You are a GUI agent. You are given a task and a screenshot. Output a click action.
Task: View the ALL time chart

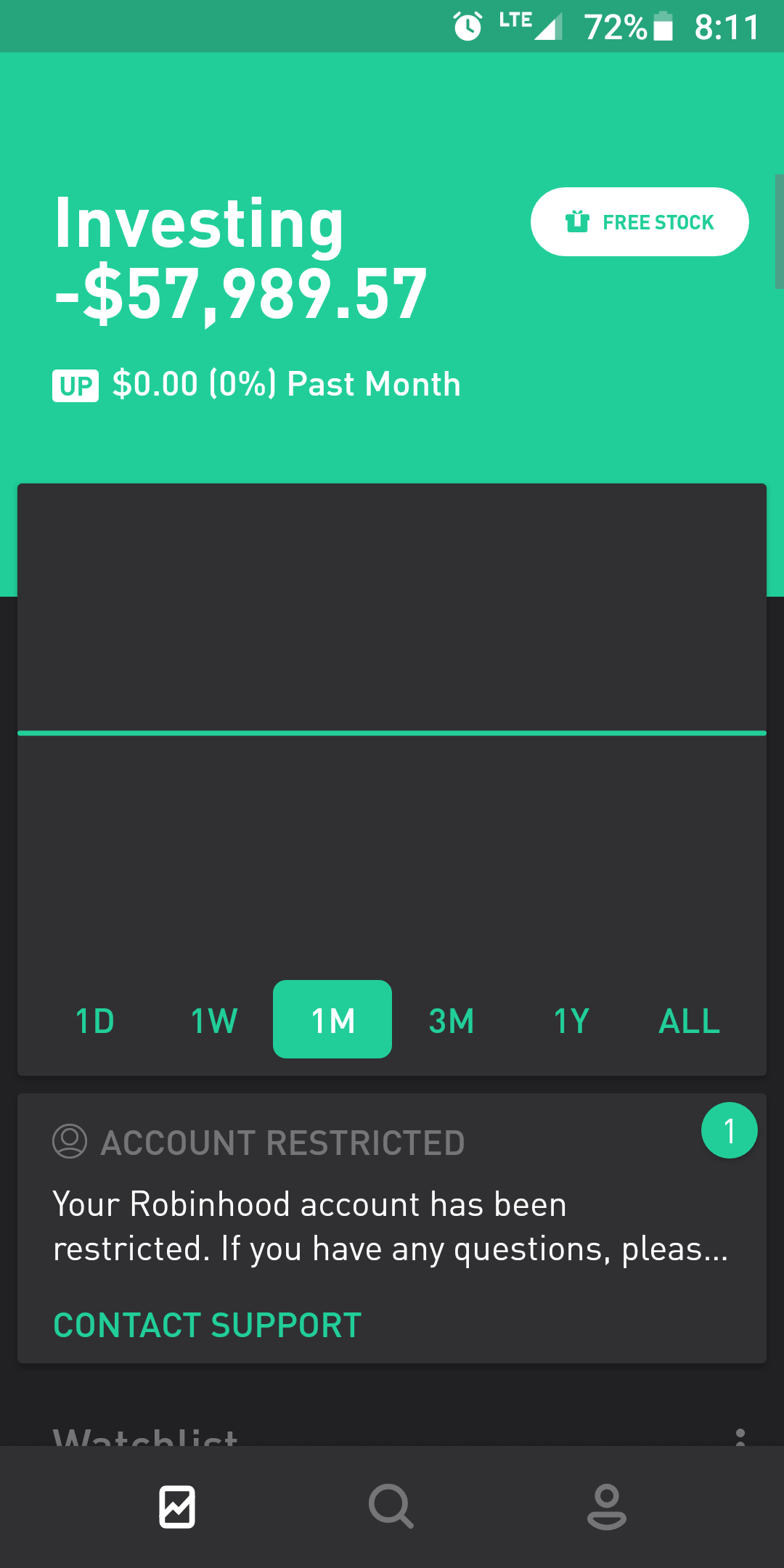(689, 1021)
